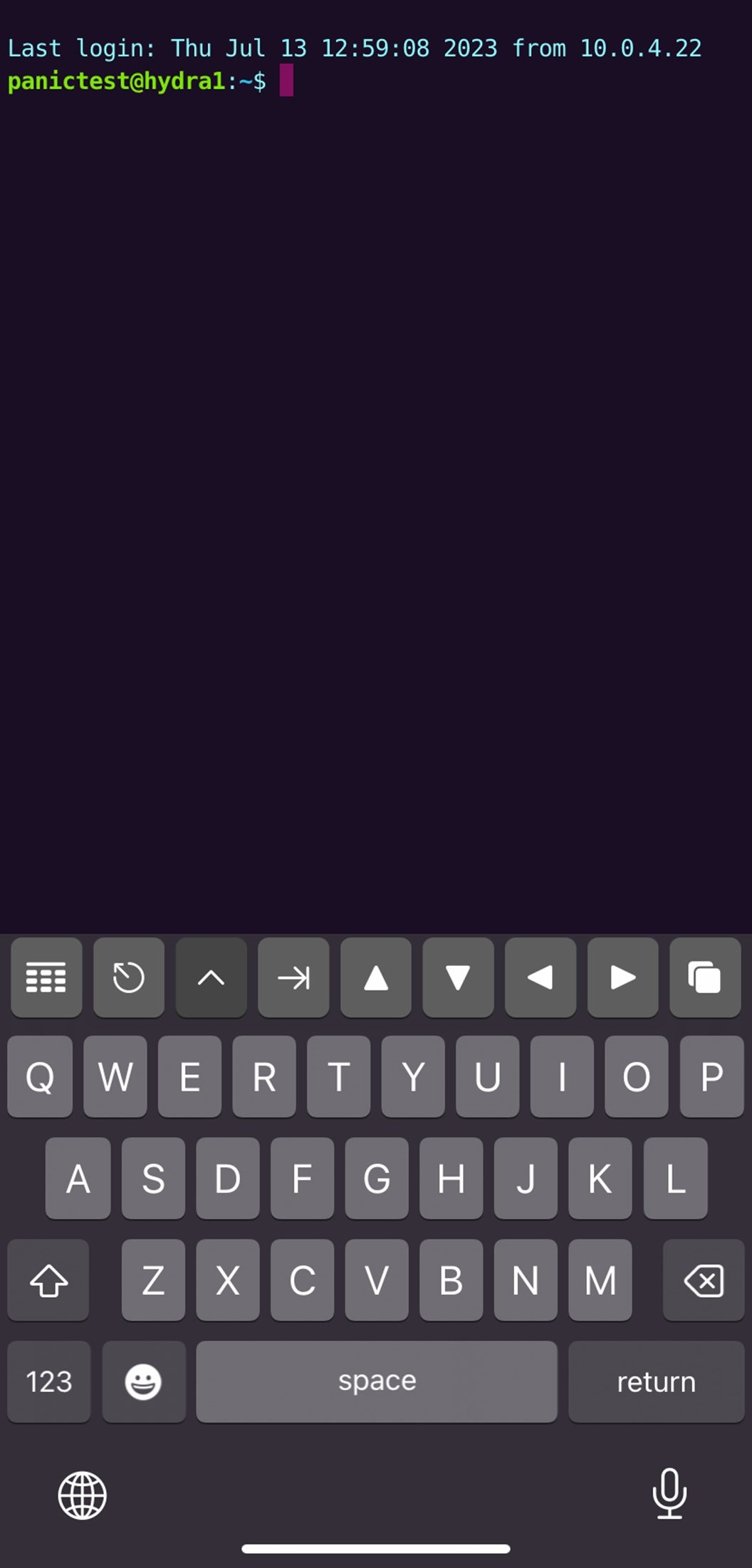This screenshot has width=752, height=1568.
Task: Tap the up arrow key
Action: pyautogui.click(x=376, y=977)
